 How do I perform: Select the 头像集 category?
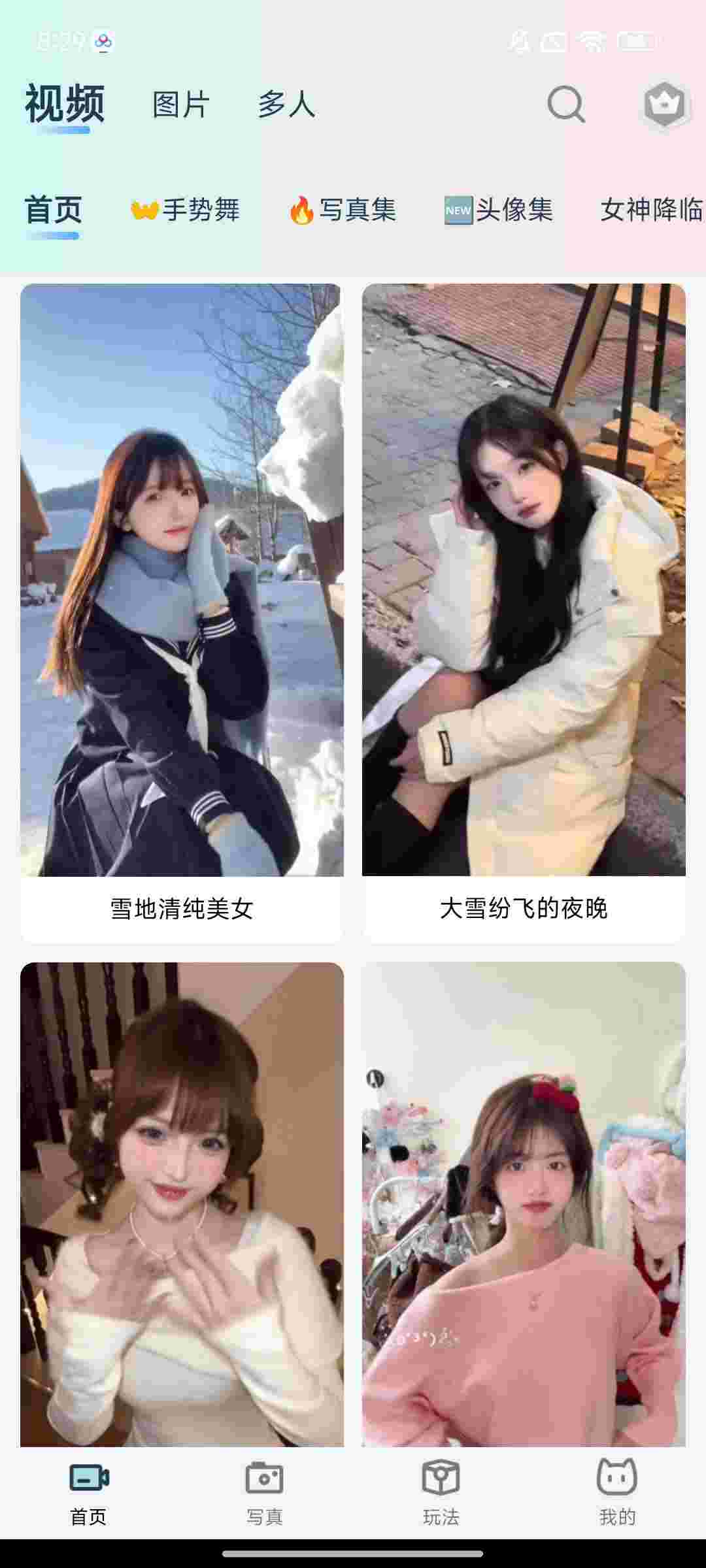[499, 210]
